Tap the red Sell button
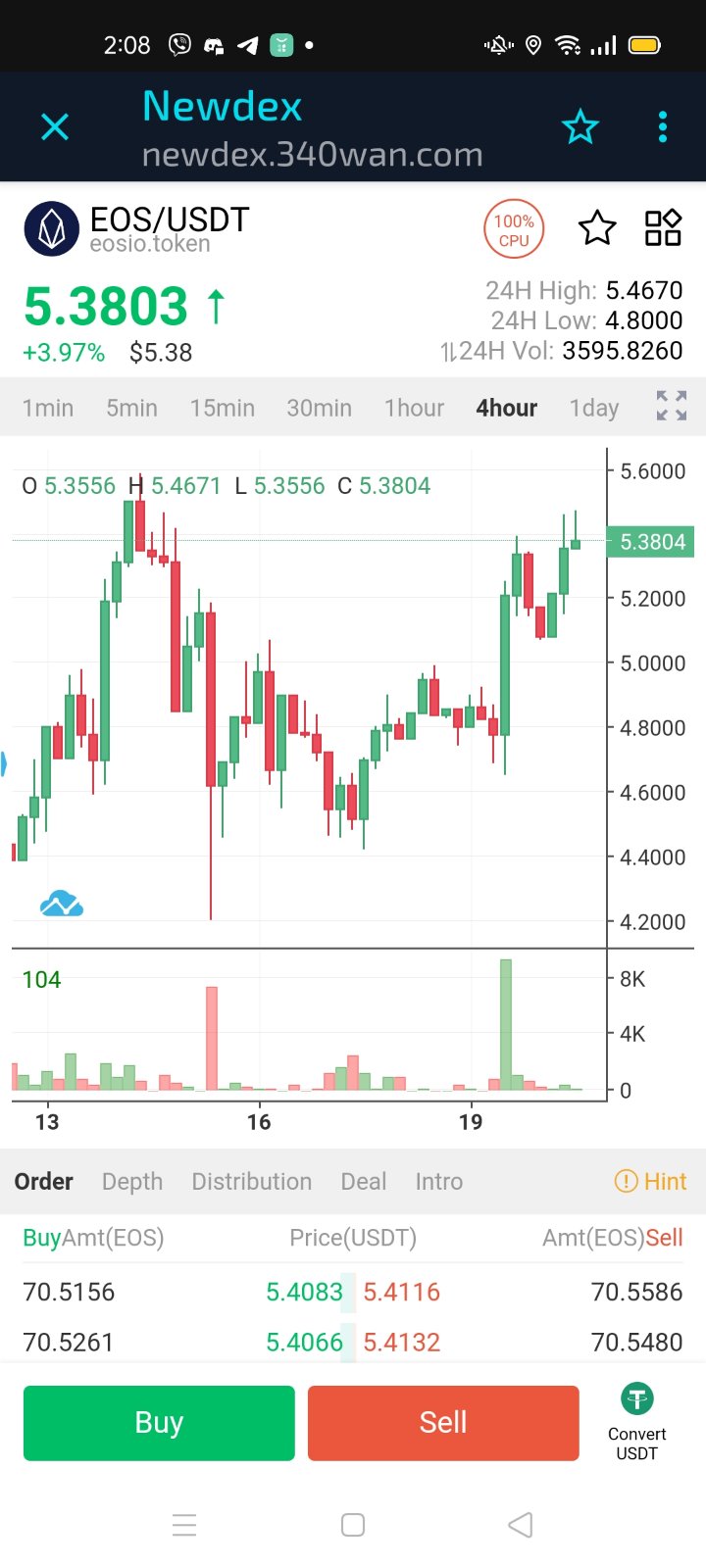This screenshot has width=706, height=1568. tap(443, 1423)
